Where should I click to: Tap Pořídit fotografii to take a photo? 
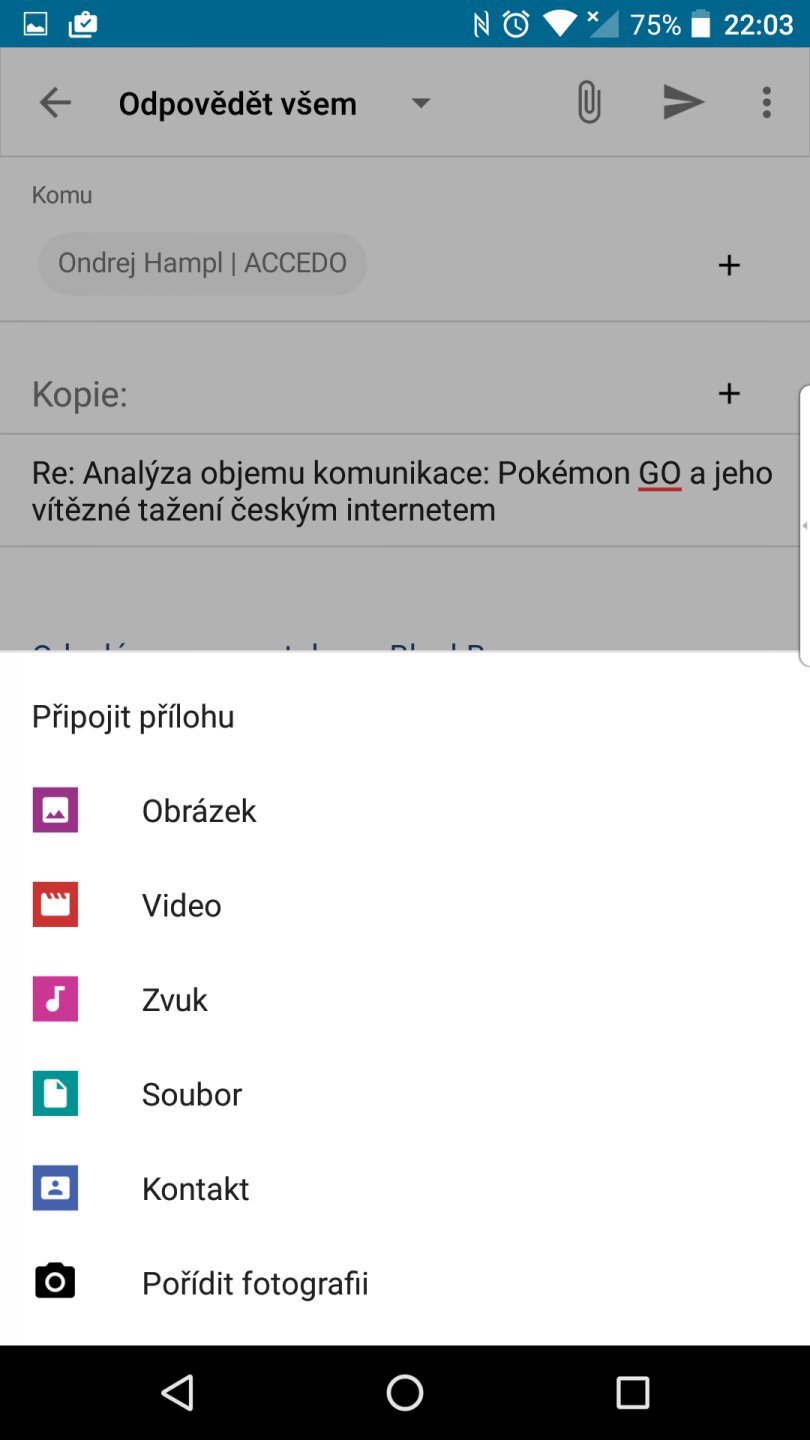coord(254,1283)
